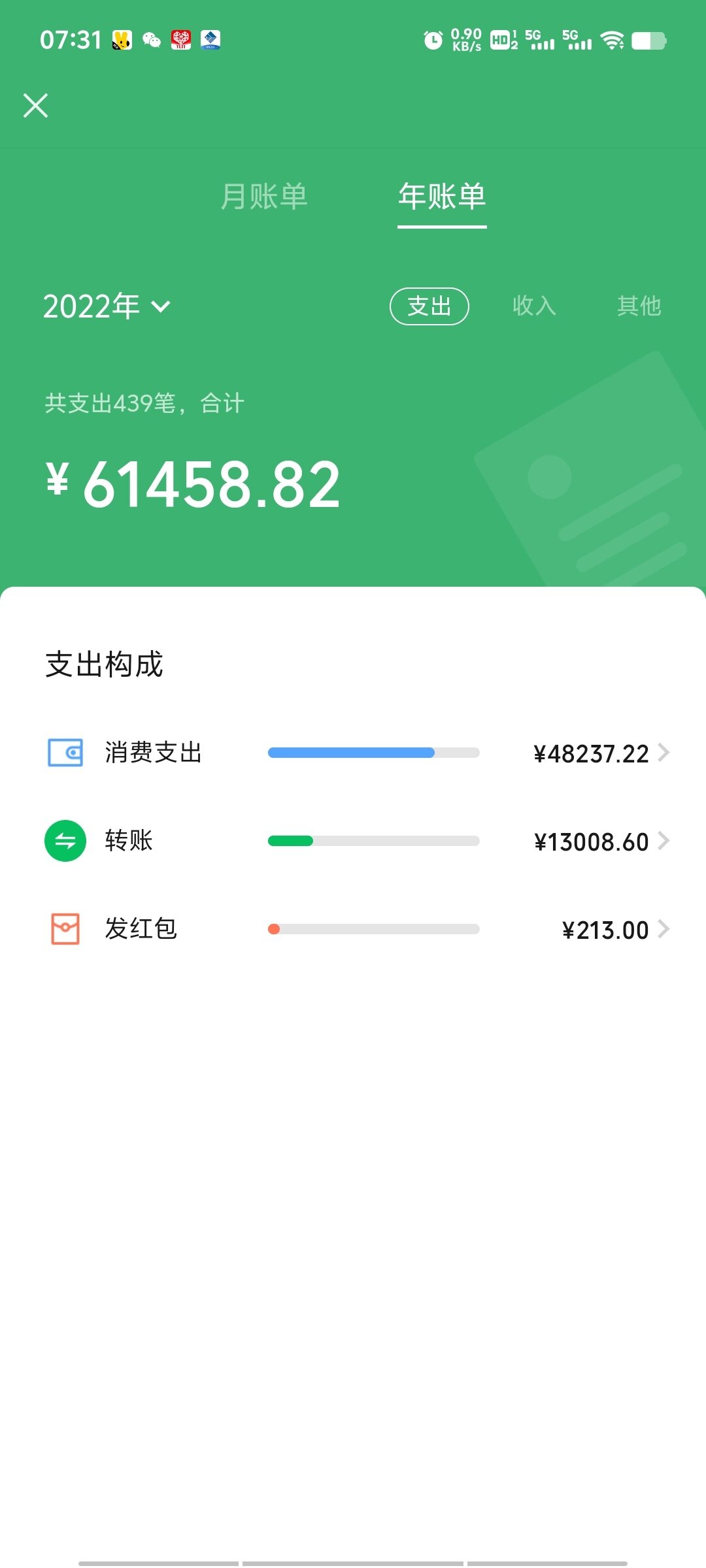706x1568 pixels.
Task: Select the 年账单 tab
Action: tap(442, 196)
